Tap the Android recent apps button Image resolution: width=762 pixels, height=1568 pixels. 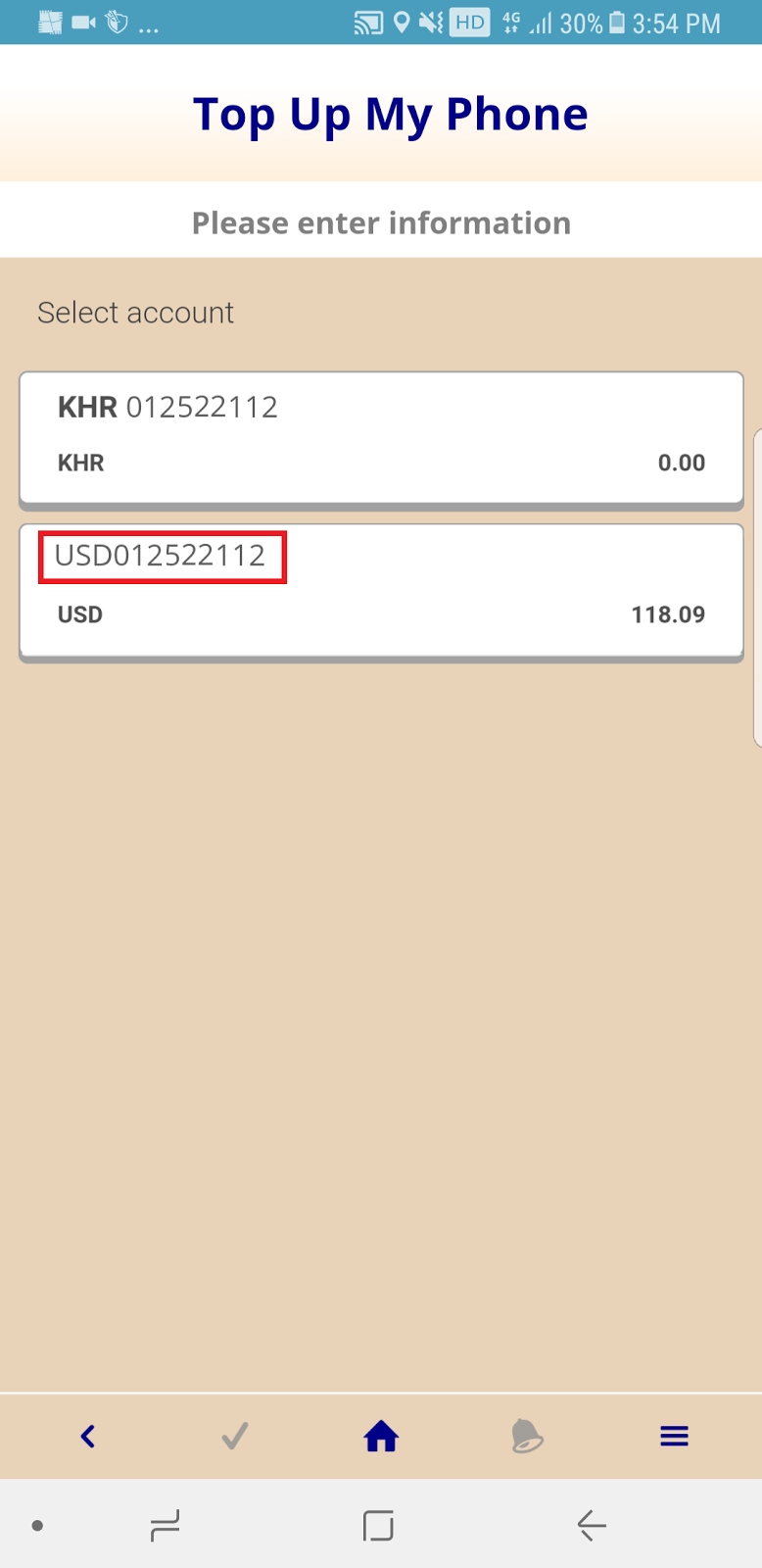tap(165, 1526)
